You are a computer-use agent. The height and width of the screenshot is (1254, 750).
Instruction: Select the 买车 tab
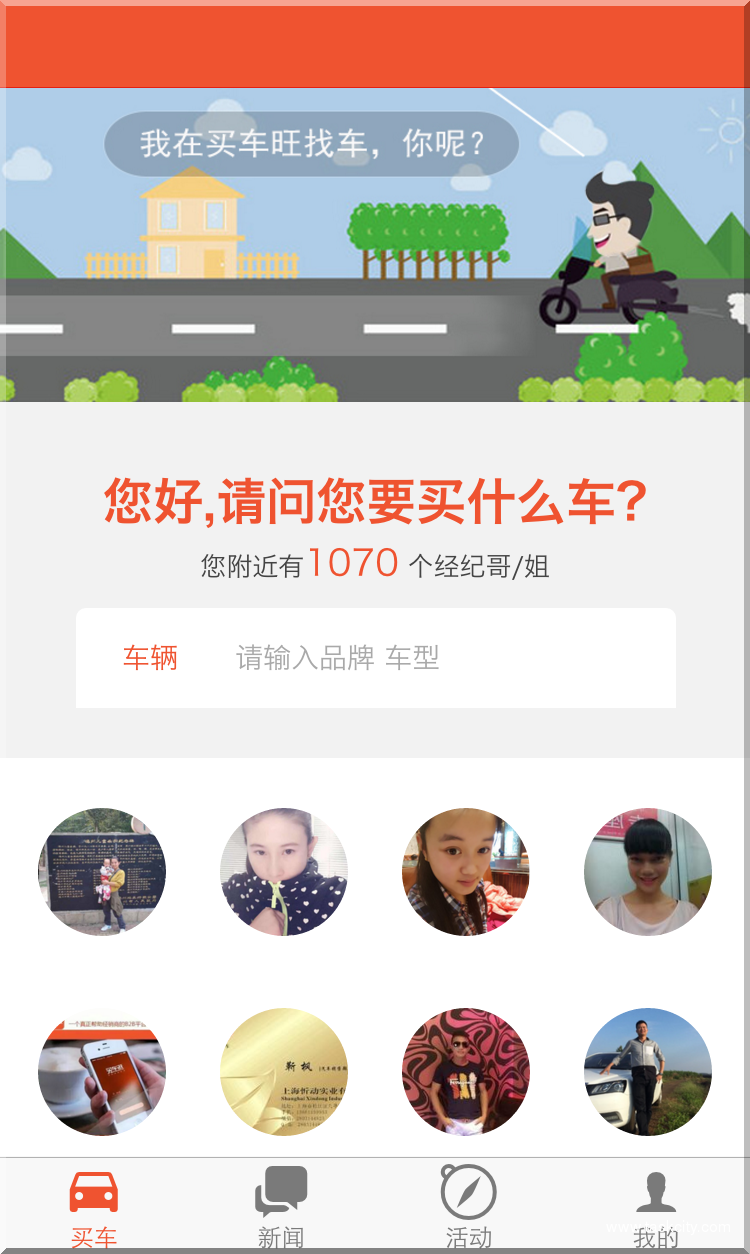(x=94, y=1205)
